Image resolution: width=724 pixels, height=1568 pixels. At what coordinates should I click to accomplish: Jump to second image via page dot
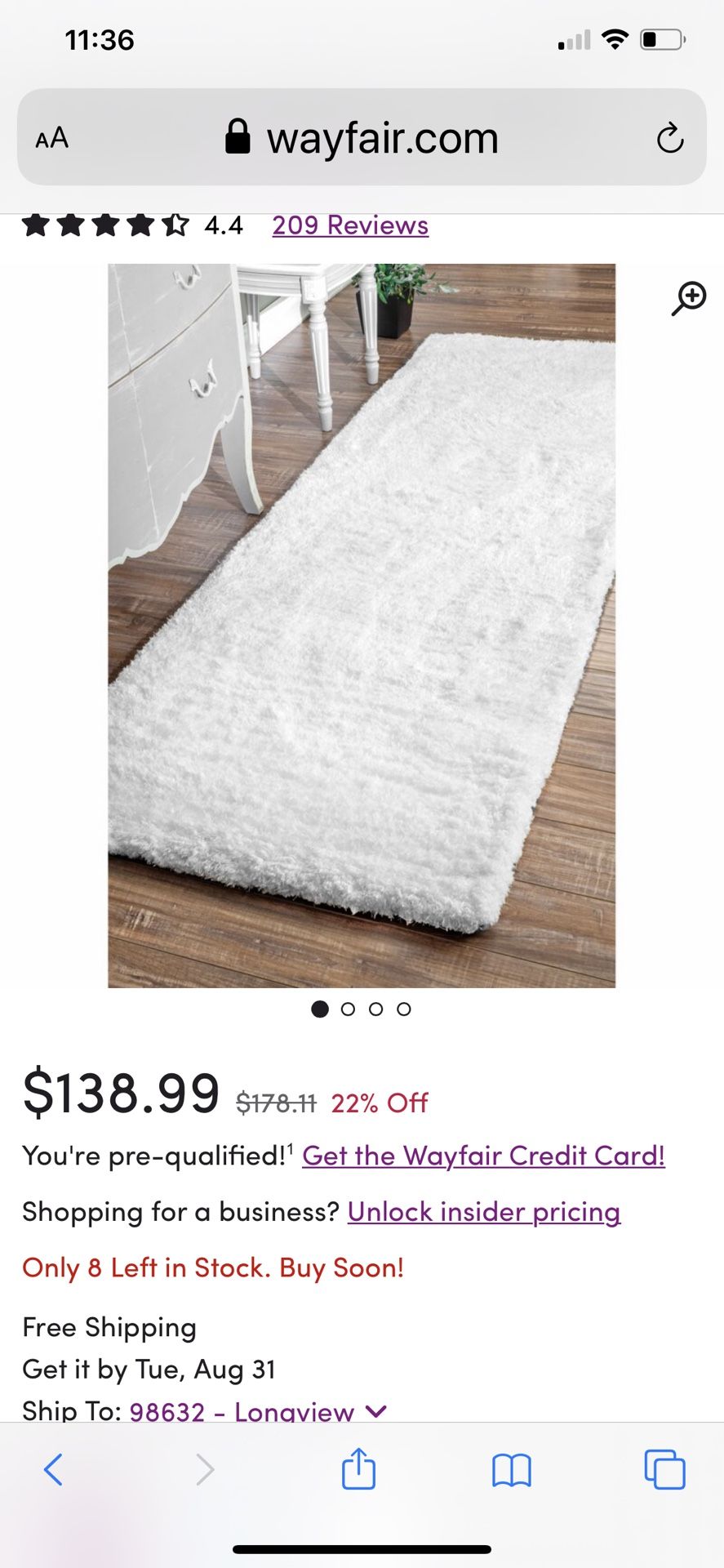point(348,1009)
